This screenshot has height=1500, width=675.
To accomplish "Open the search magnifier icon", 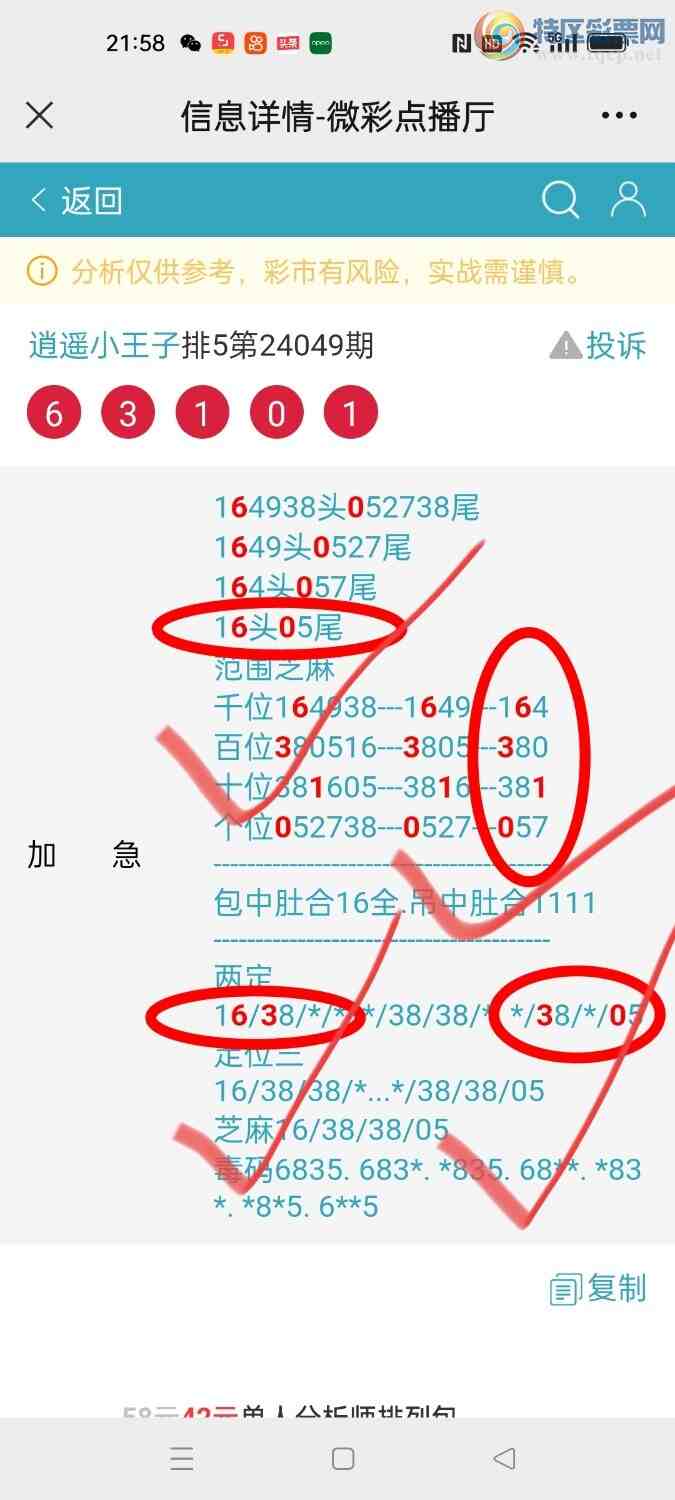I will pyautogui.click(x=560, y=200).
